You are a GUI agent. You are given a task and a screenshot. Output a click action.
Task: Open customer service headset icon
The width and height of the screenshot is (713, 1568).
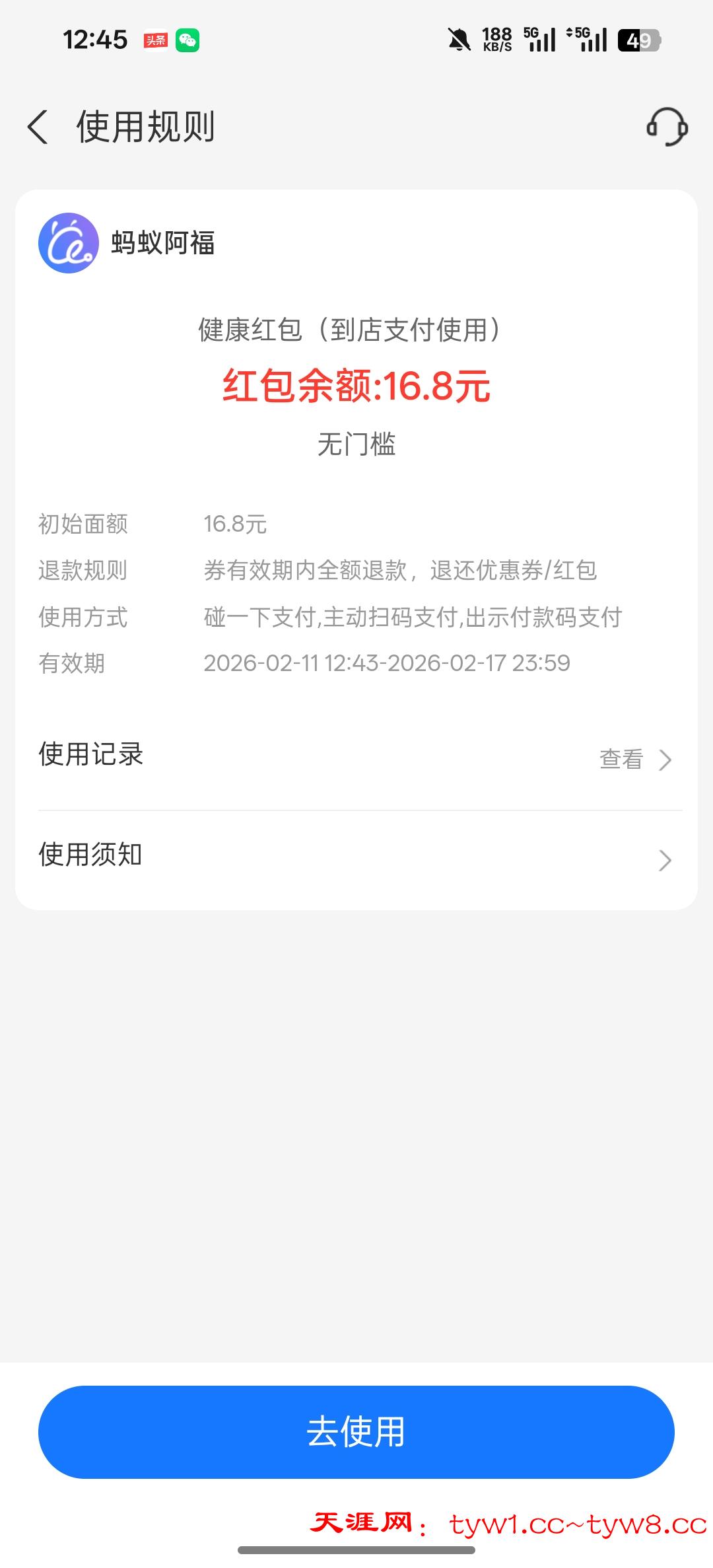pyautogui.click(x=667, y=127)
